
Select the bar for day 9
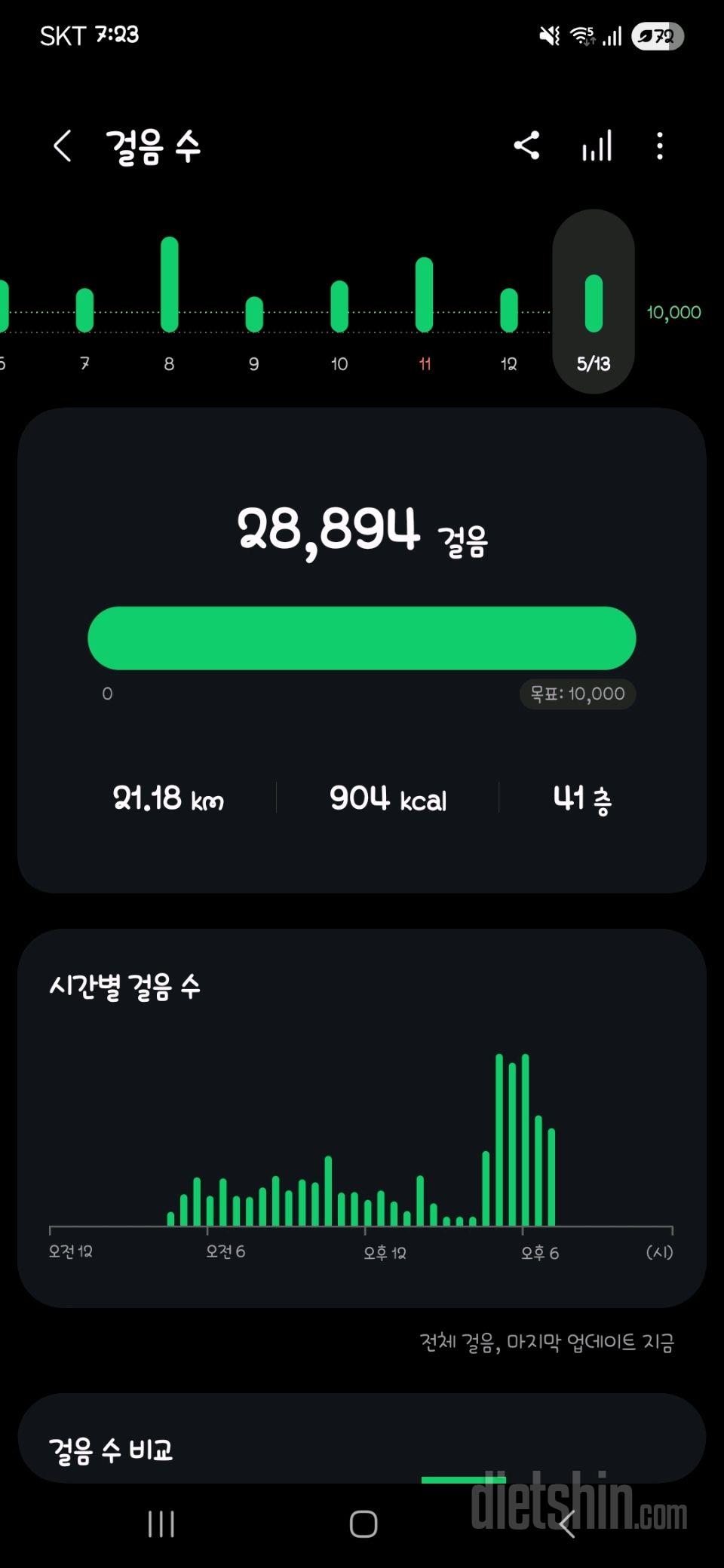point(254,332)
